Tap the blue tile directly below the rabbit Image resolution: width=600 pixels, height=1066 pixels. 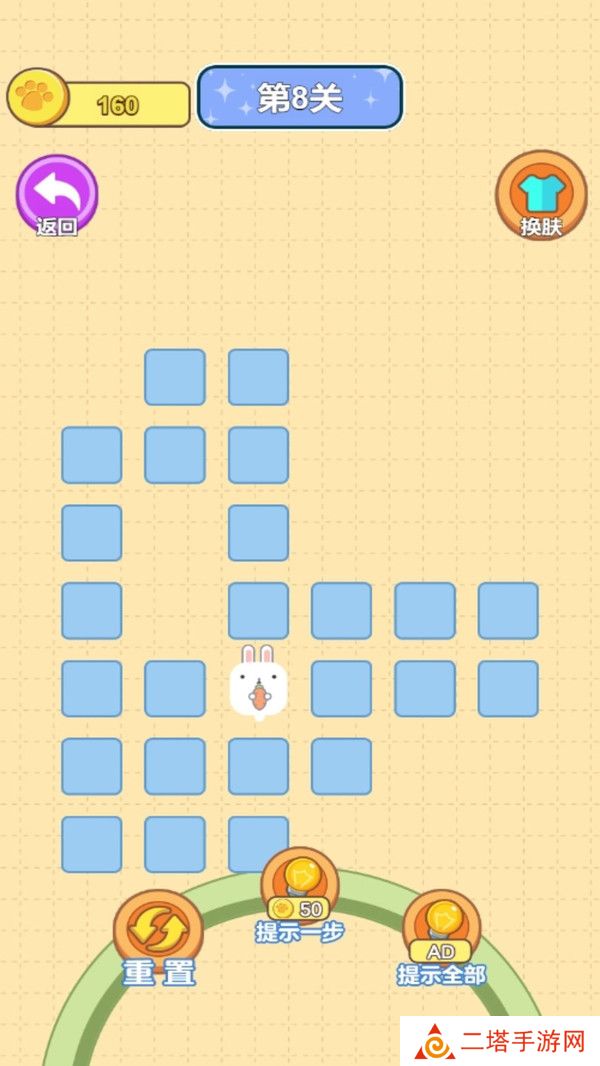[258, 767]
